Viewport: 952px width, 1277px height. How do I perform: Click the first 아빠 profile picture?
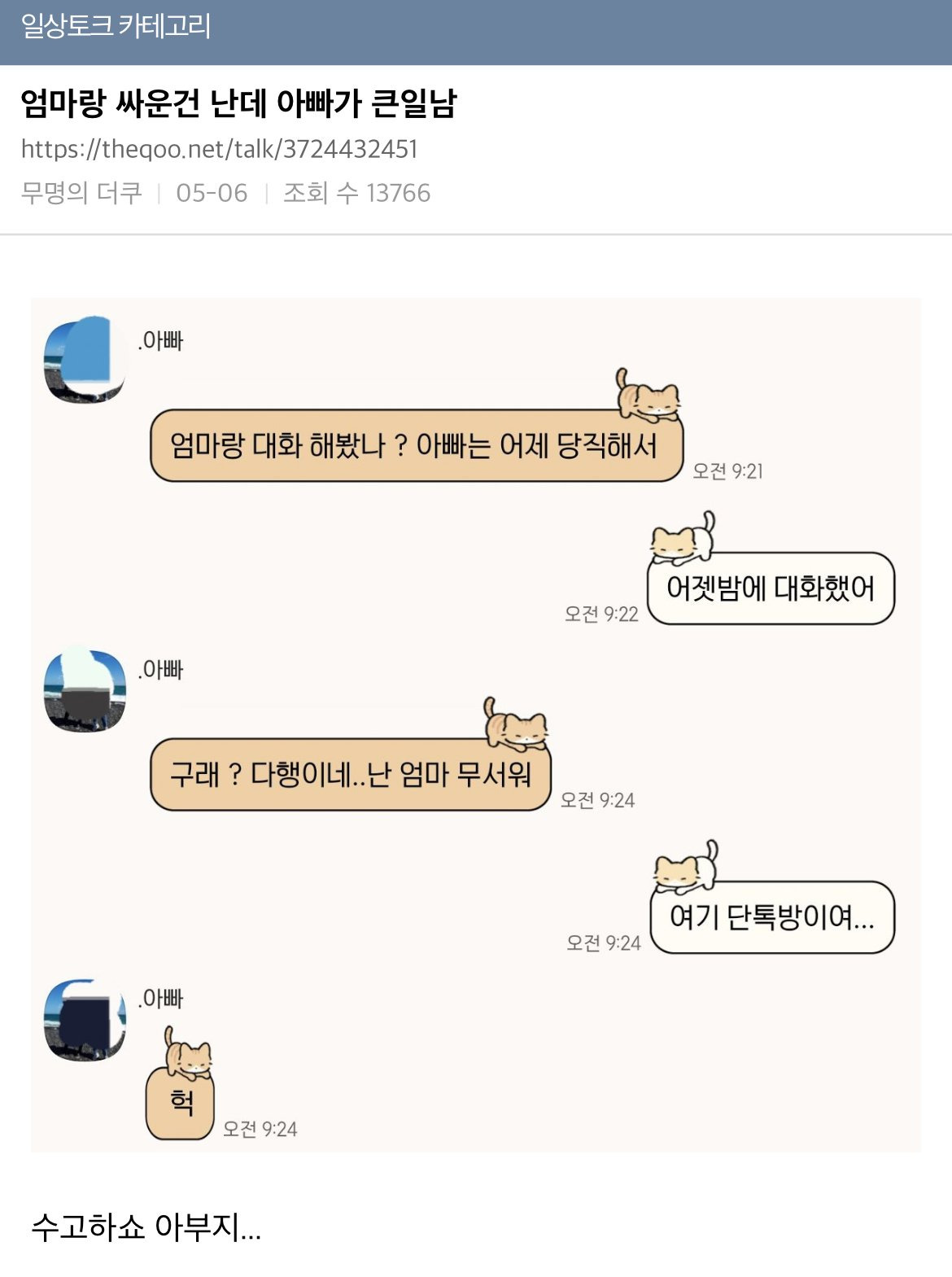[85, 362]
